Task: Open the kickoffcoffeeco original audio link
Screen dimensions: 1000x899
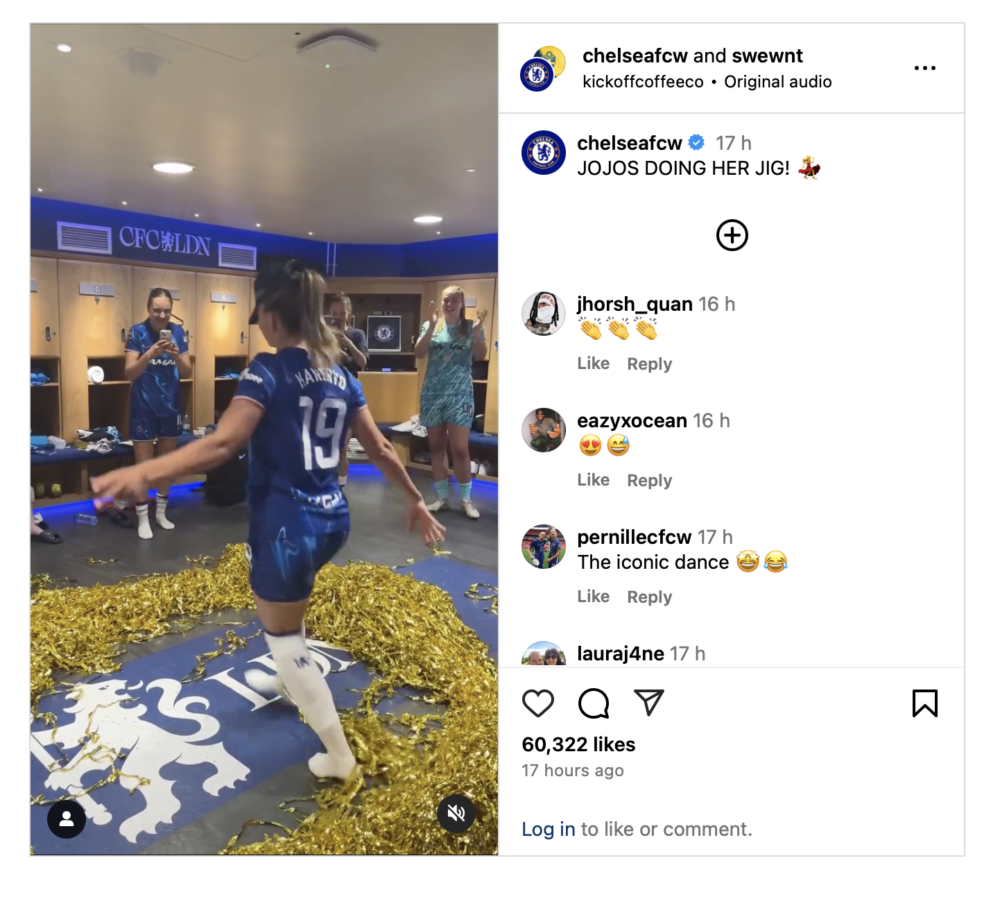Action: tap(706, 82)
